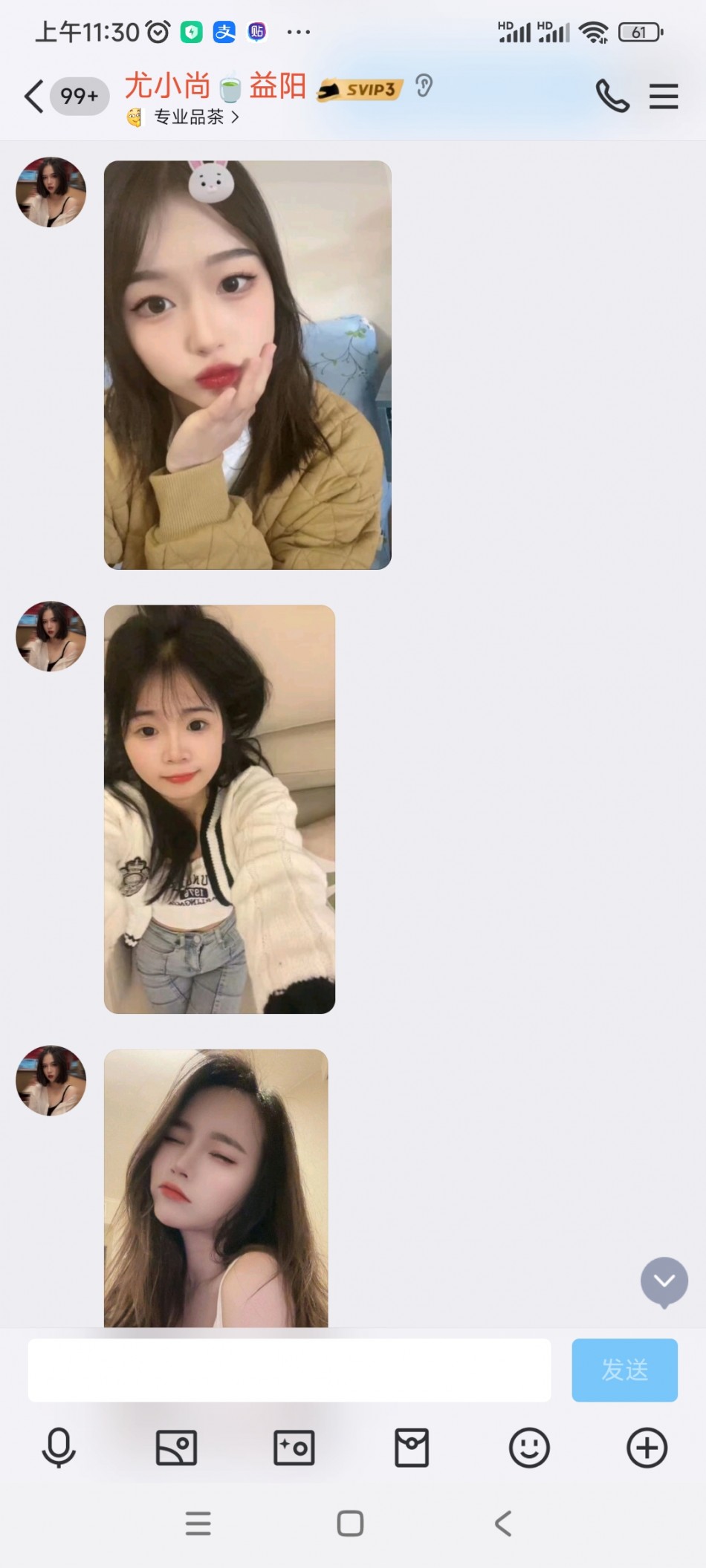Tap the 发送 send button

click(x=624, y=1370)
